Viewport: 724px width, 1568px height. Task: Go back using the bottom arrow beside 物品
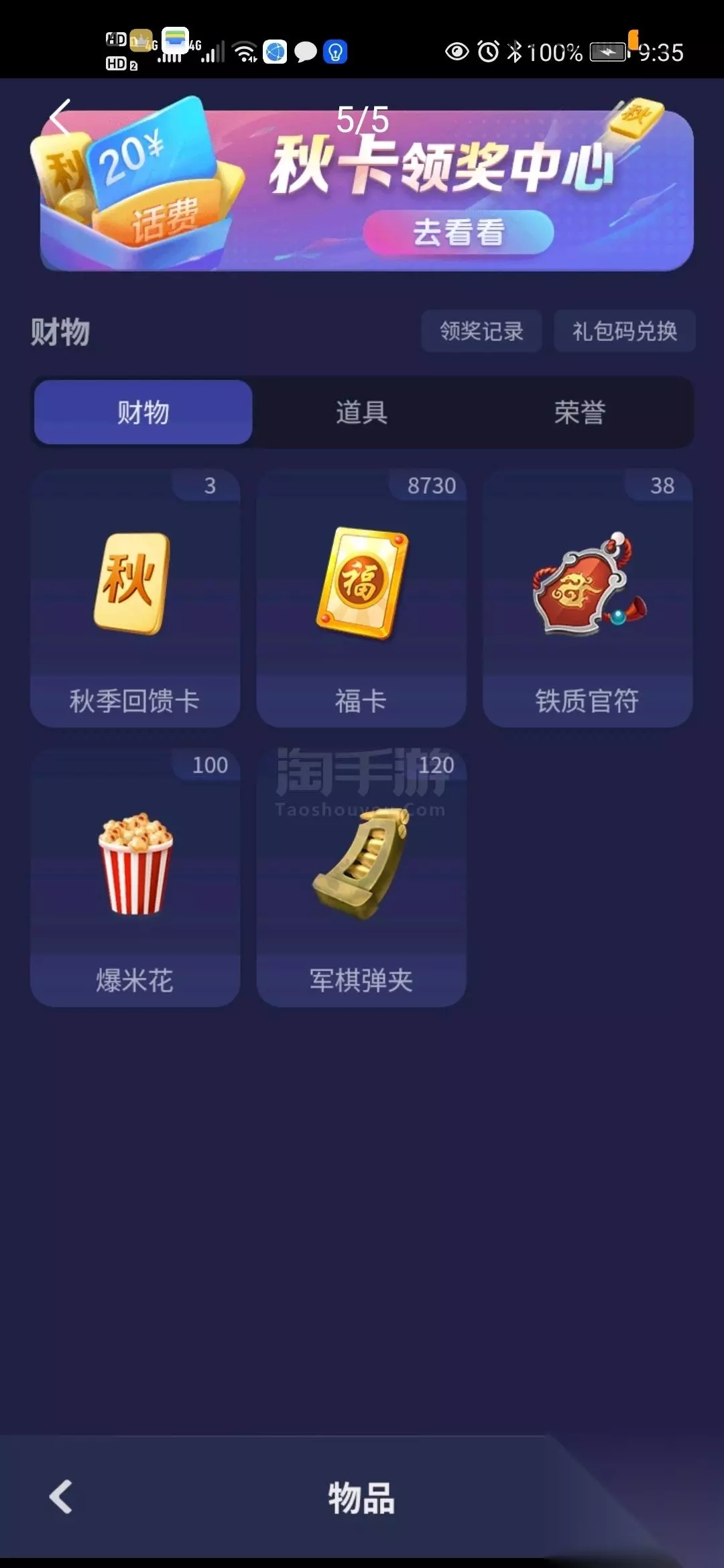61,1497
